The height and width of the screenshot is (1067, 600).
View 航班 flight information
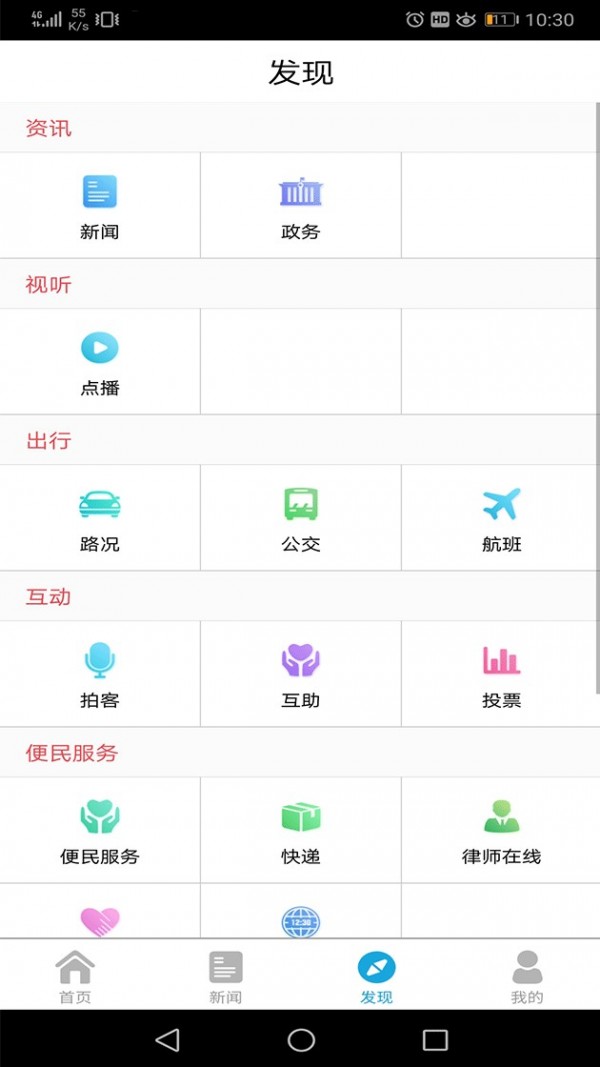pos(501,517)
